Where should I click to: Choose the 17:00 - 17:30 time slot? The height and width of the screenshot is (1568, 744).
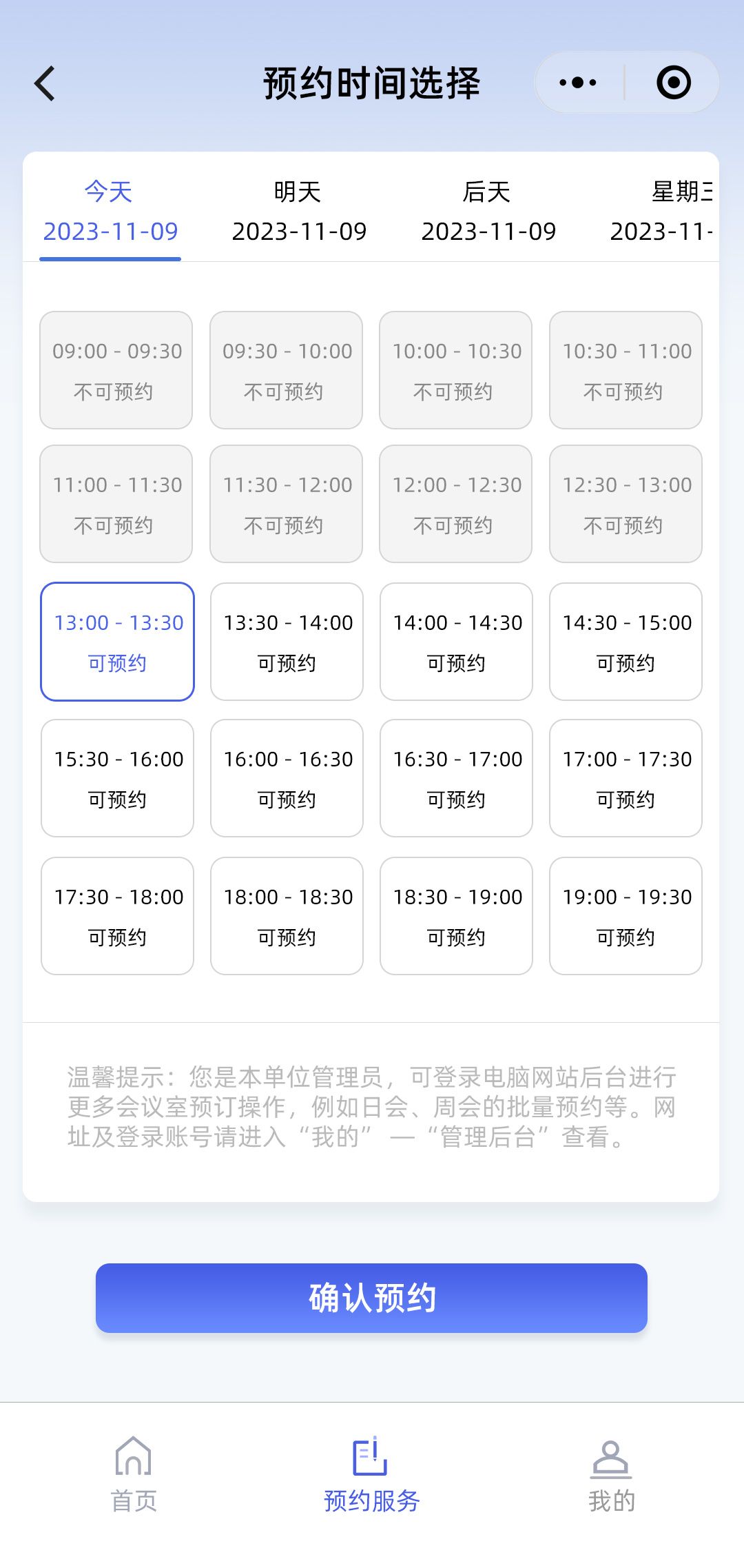[626, 778]
